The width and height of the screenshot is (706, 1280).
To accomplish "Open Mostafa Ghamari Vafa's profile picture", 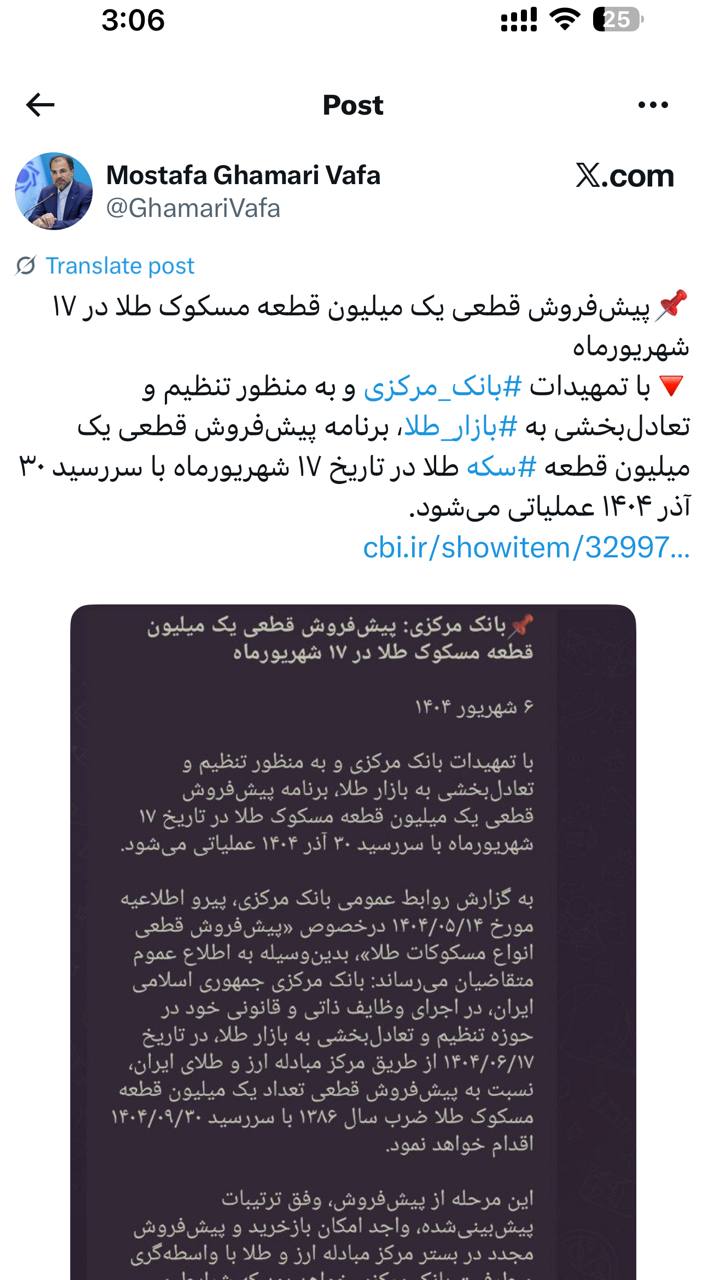I will 54,191.
